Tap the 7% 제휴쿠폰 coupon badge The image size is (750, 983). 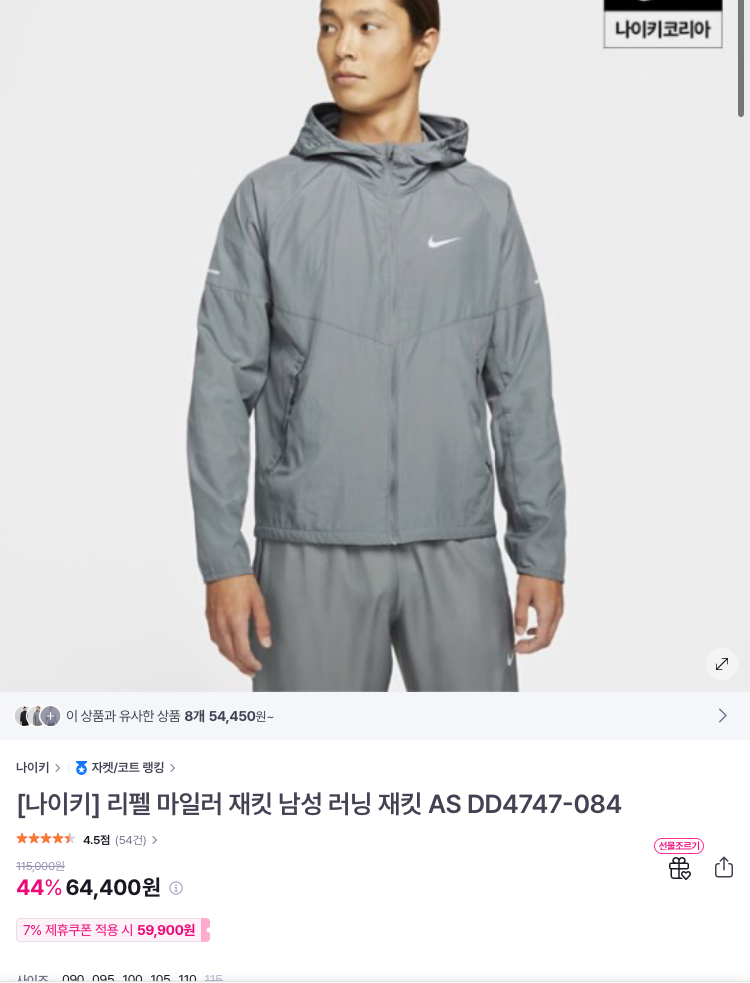pyautogui.click(x=112, y=930)
